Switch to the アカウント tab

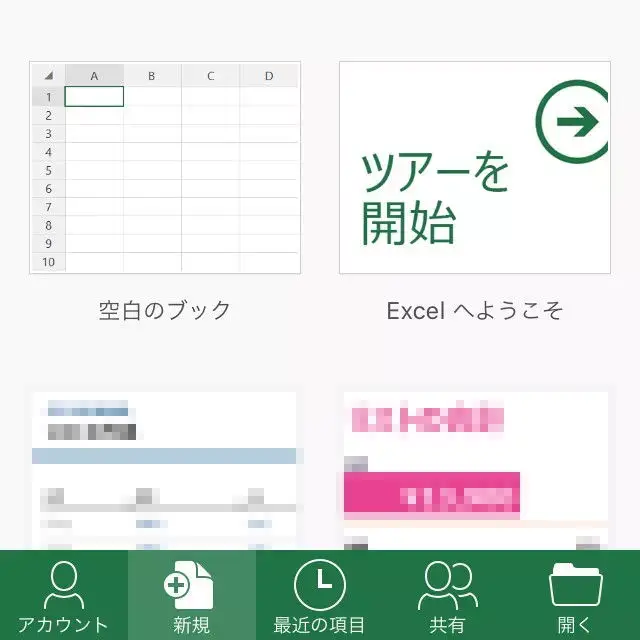63,596
